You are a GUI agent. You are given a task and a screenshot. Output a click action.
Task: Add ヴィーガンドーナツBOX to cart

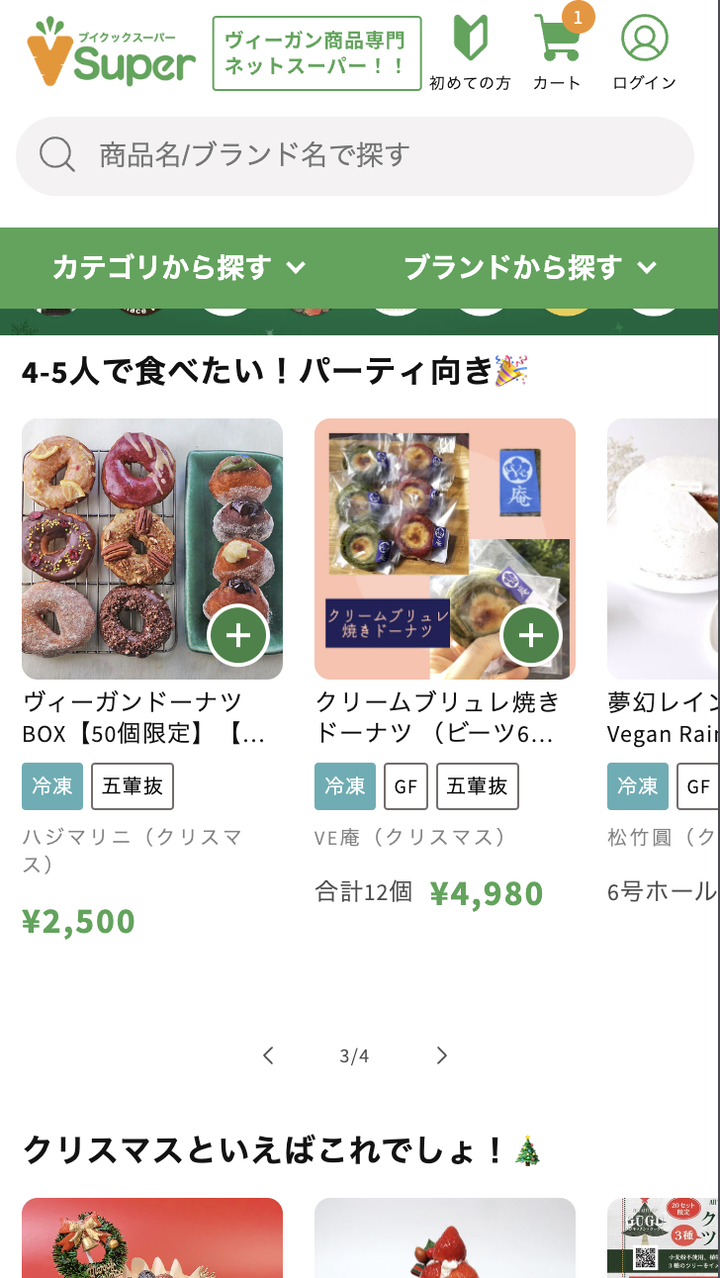[238, 635]
